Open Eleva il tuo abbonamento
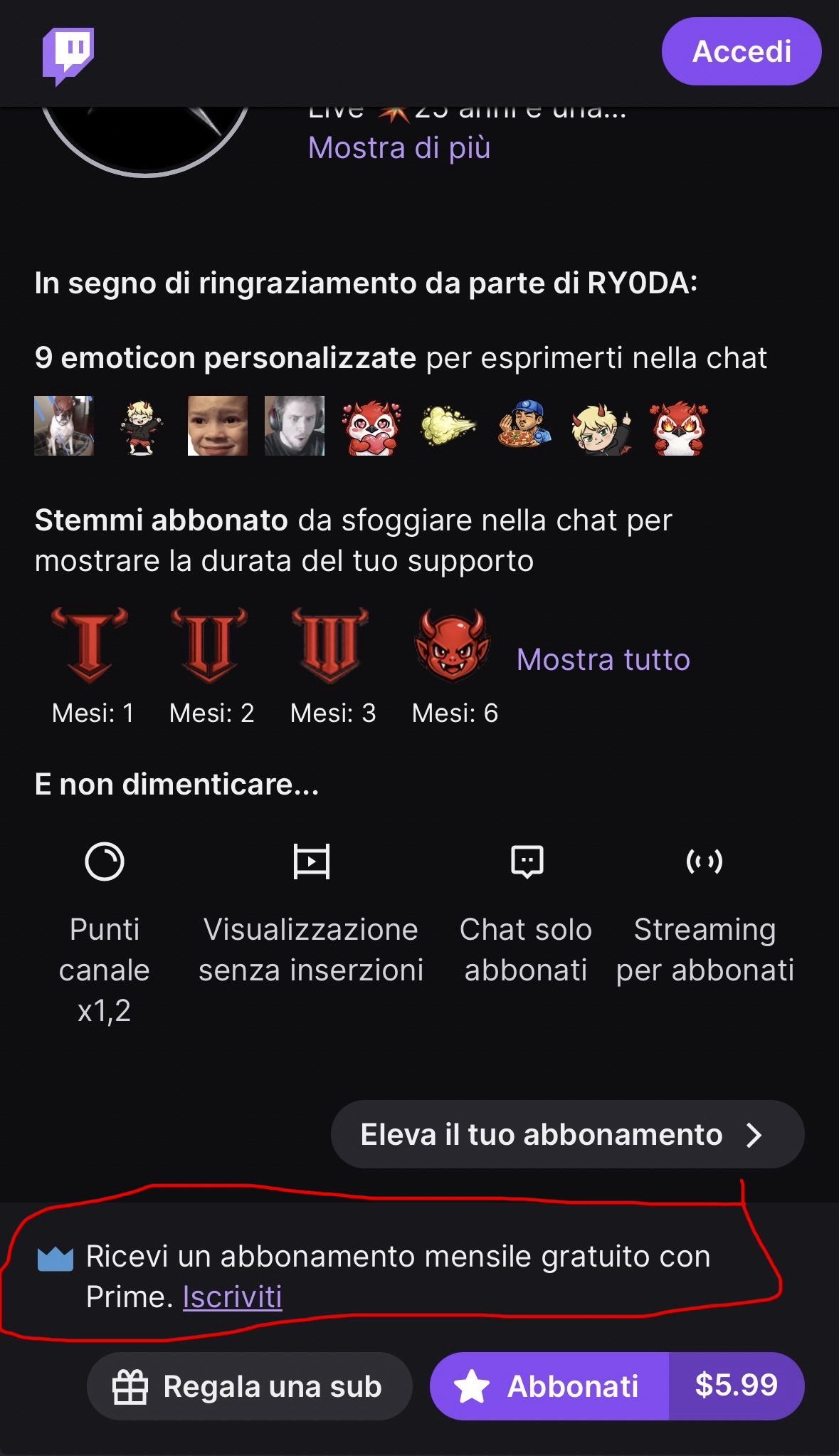Image resolution: width=839 pixels, height=1456 pixels. pos(567,1134)
